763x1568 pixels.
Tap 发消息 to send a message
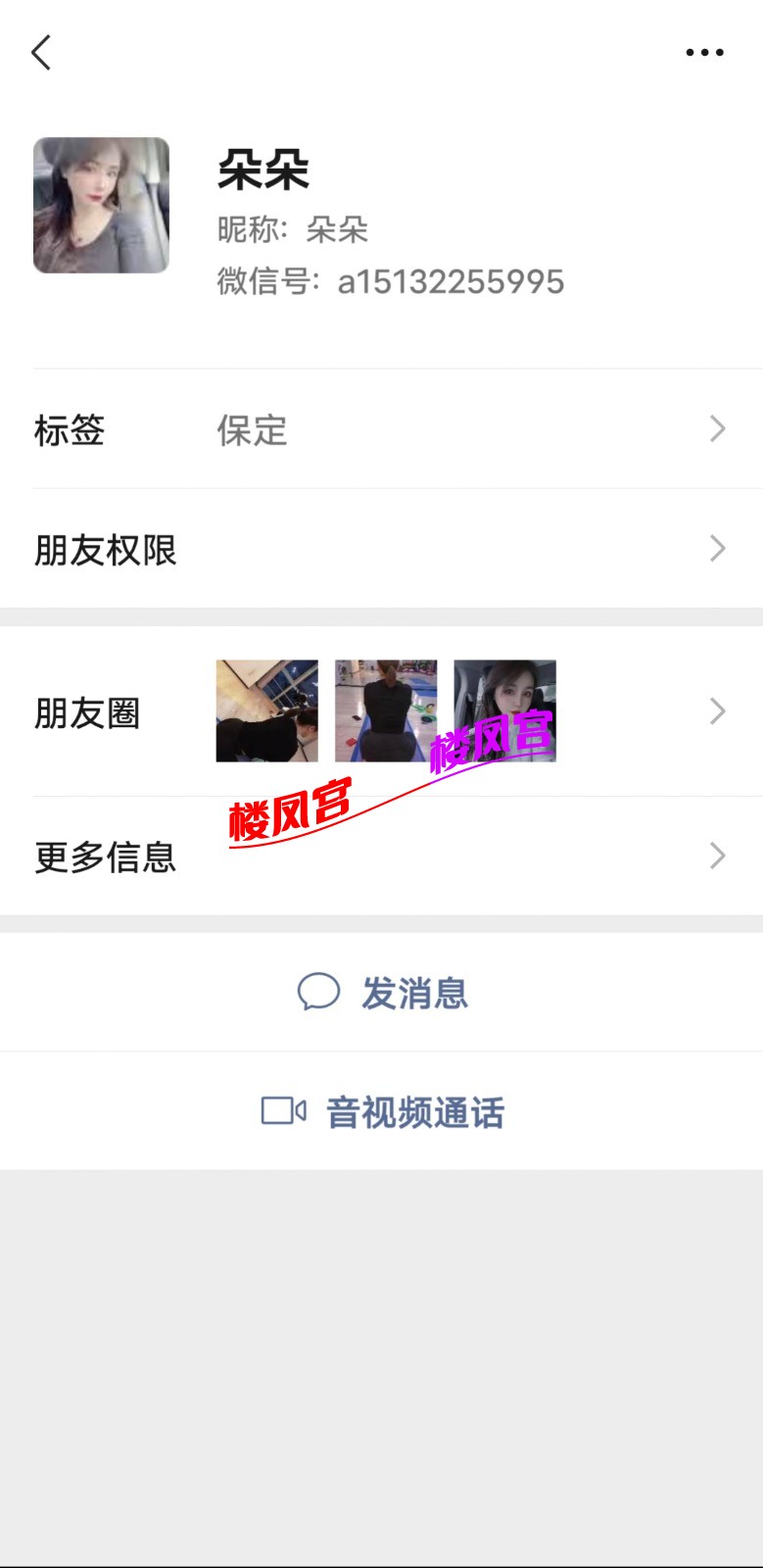382,993
